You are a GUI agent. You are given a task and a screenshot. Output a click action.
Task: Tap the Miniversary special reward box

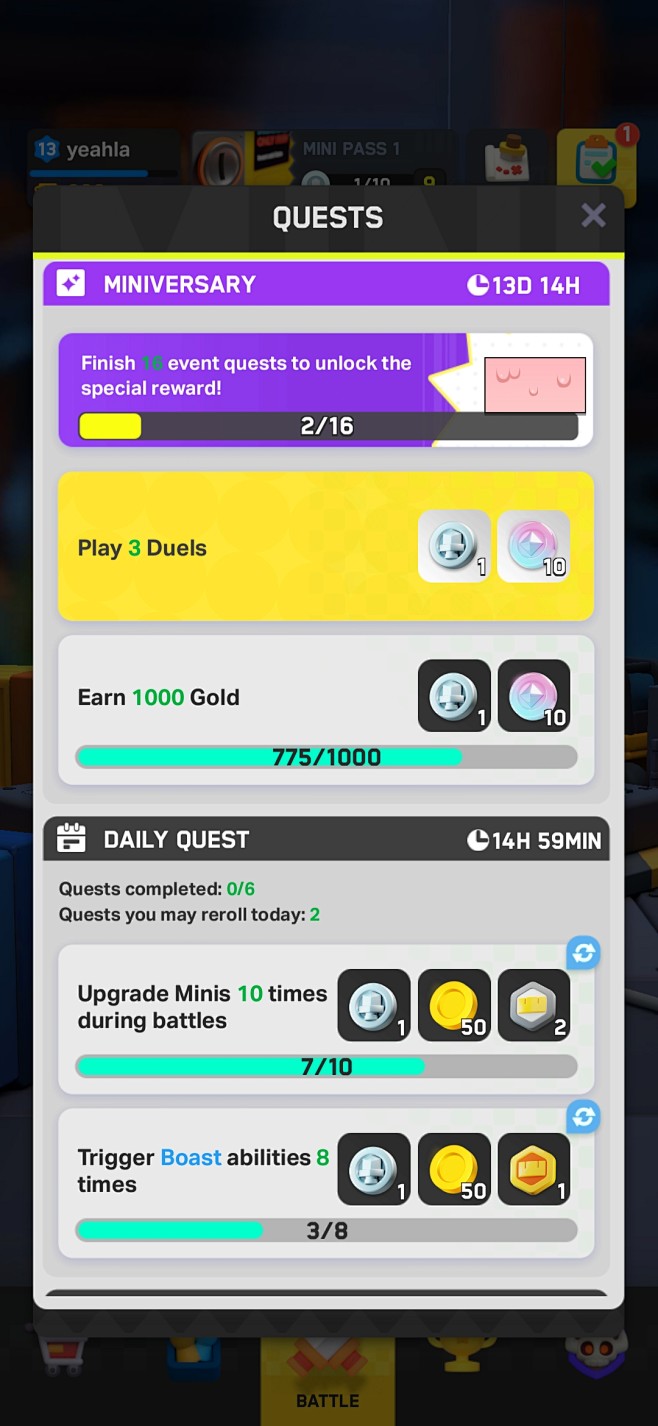(535, 385)
